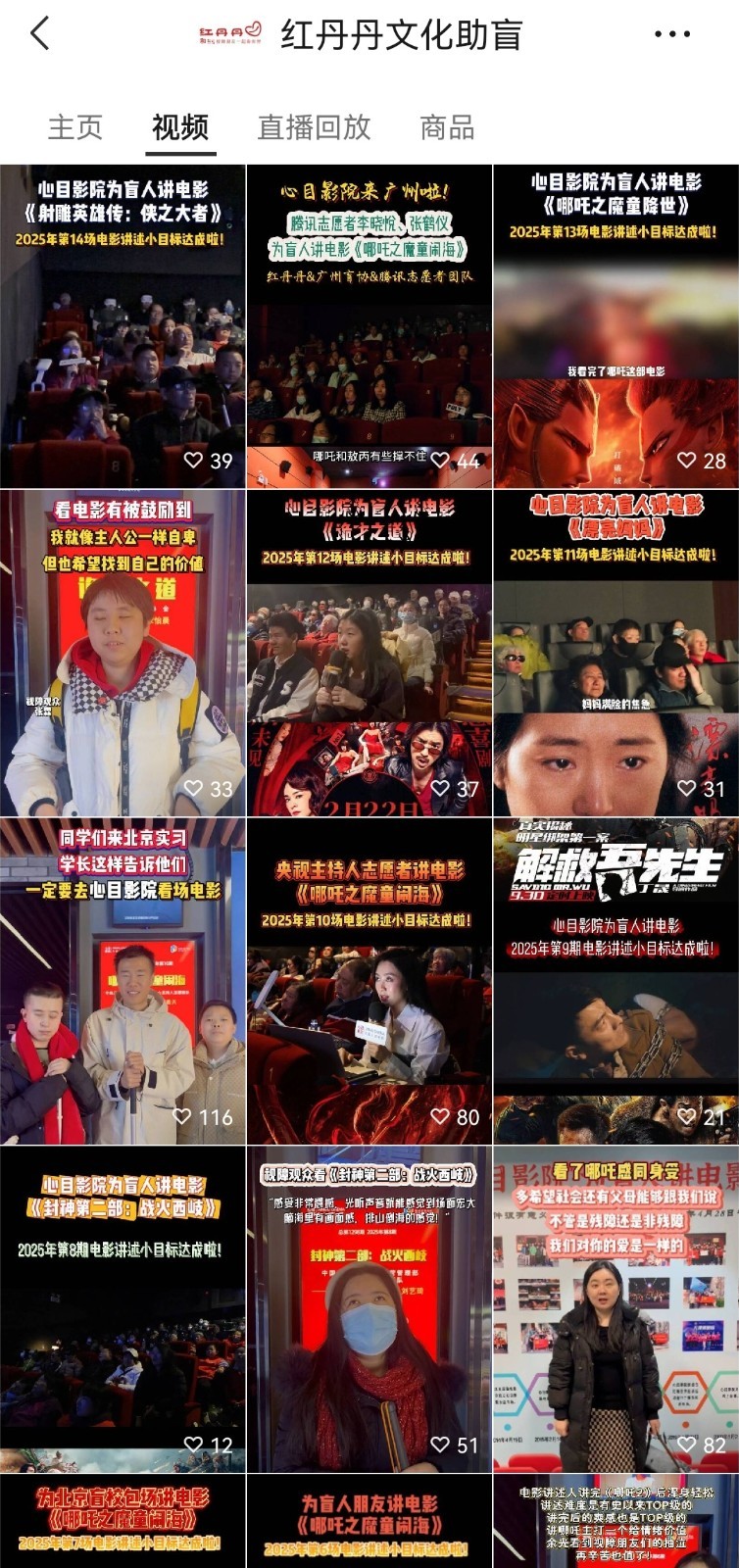
Task: Switch to the 主页 tab
Action: coord(75,127)
